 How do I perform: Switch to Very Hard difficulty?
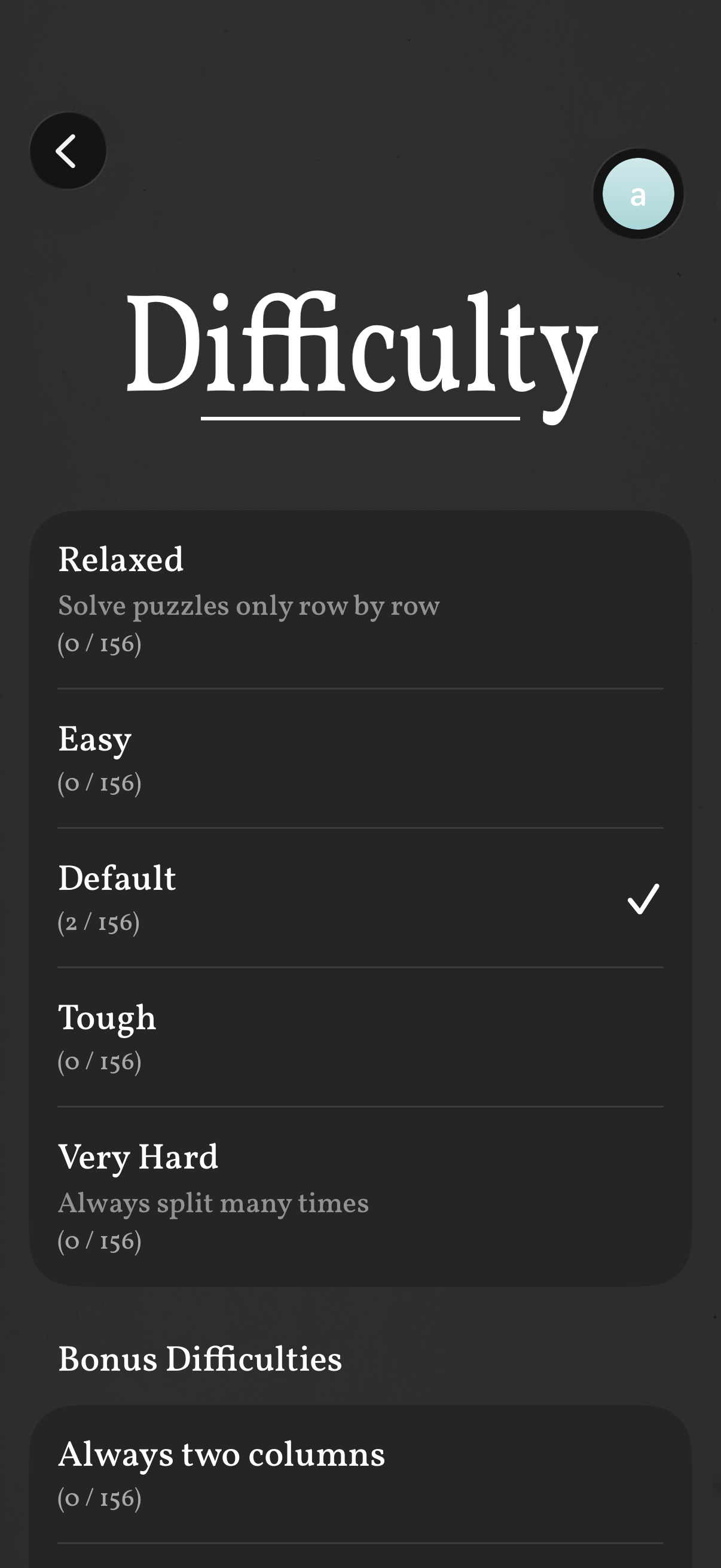pos(139,1156)
